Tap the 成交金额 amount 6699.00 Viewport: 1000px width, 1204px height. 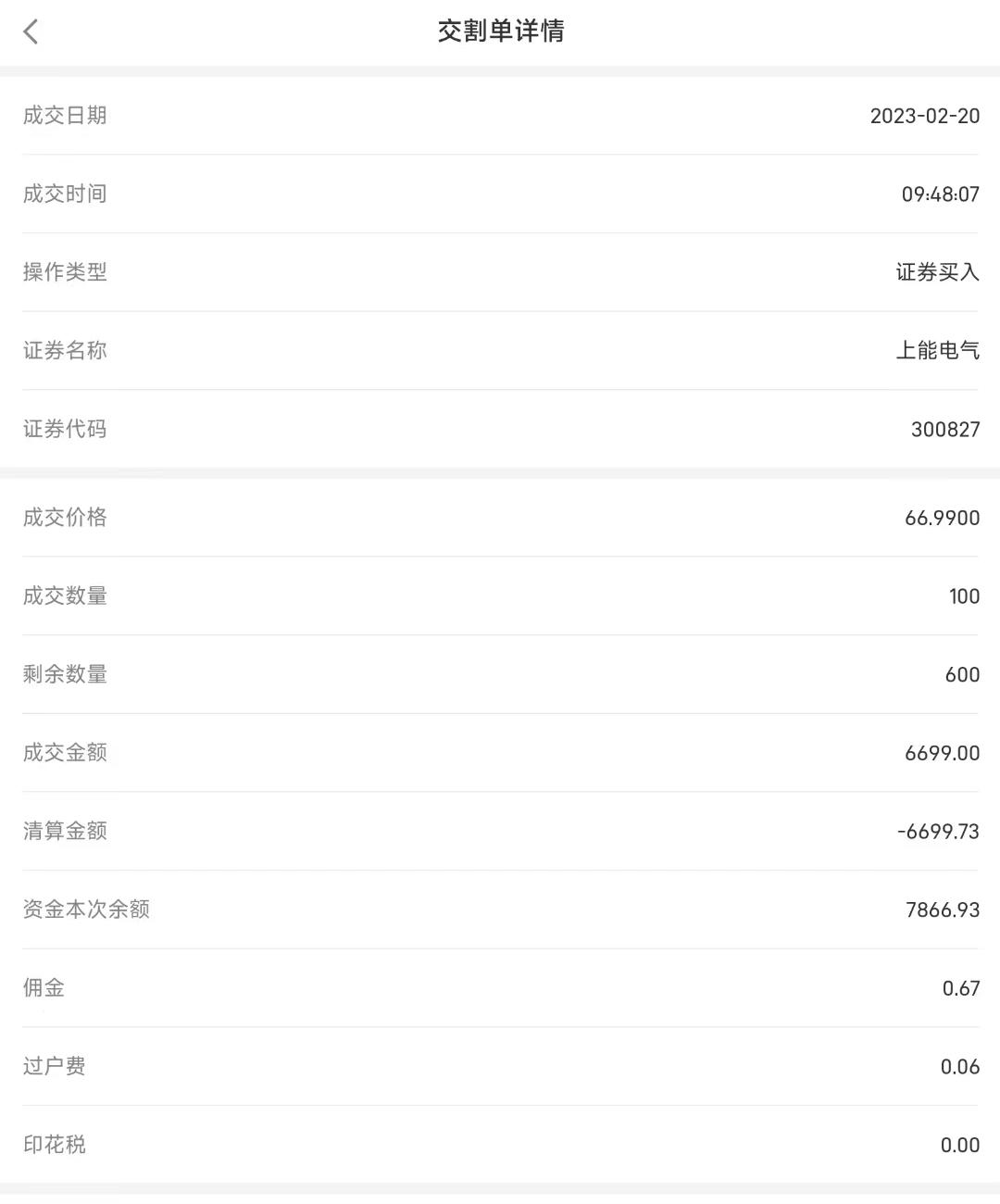(940, 753)
